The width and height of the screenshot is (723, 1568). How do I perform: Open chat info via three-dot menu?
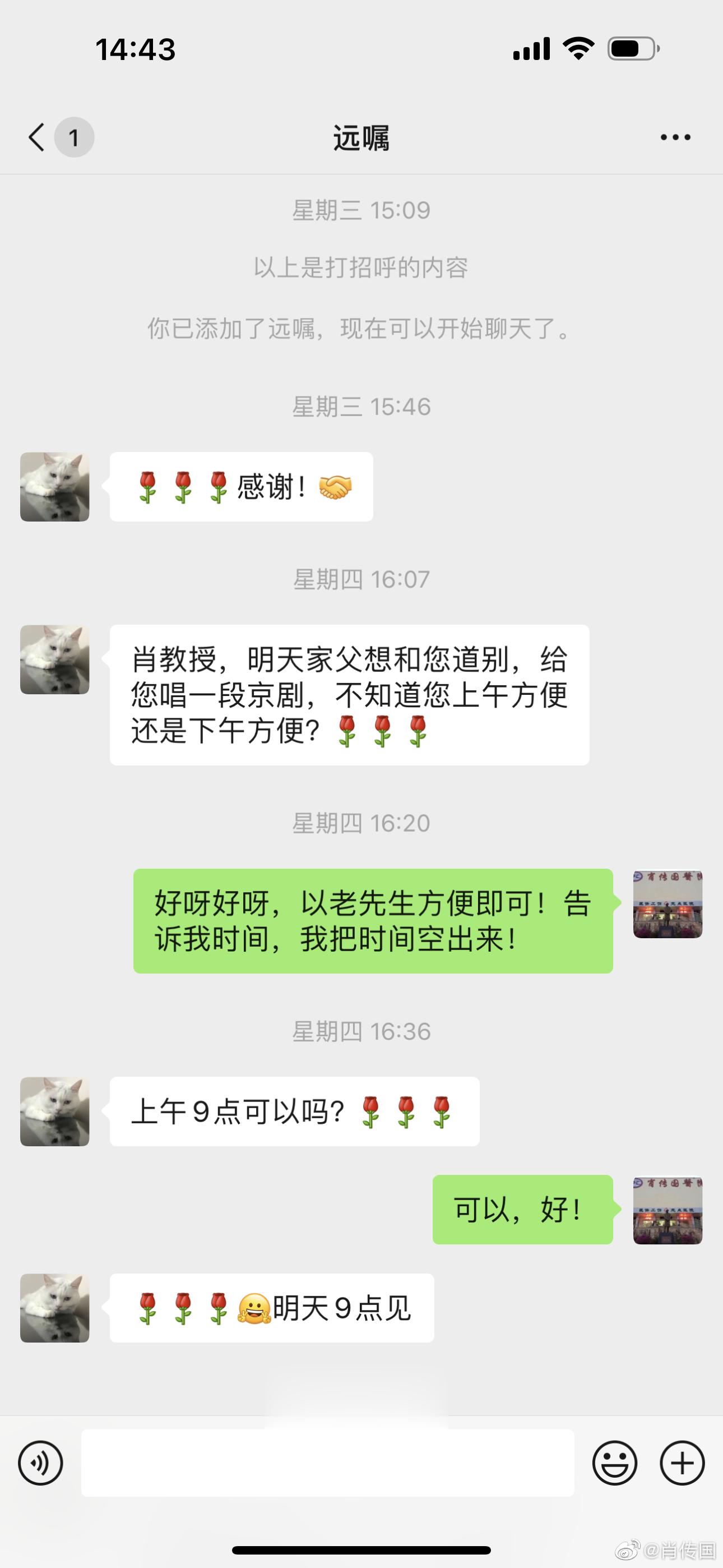tap(675, 137)
